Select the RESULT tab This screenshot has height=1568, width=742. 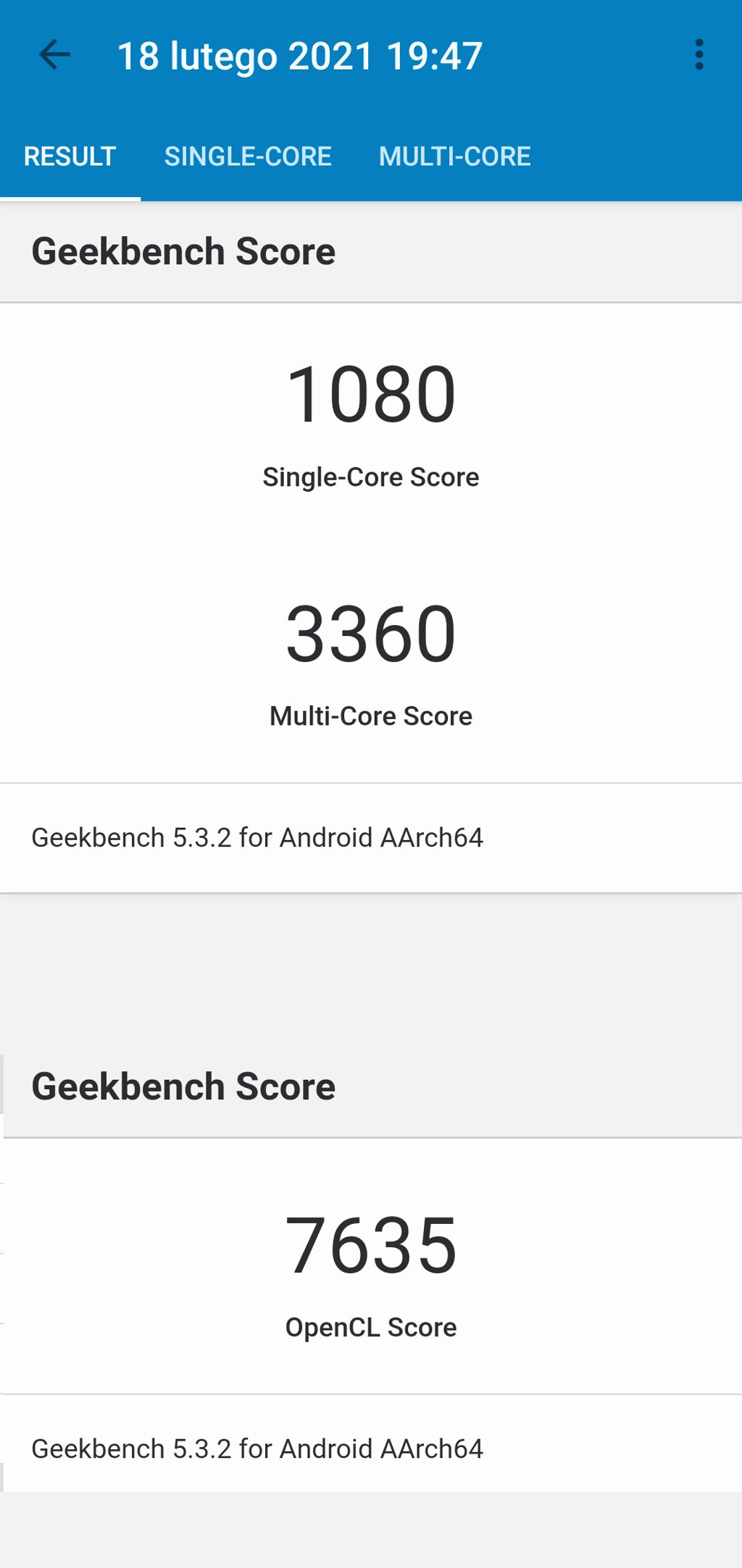coord(70,156)
